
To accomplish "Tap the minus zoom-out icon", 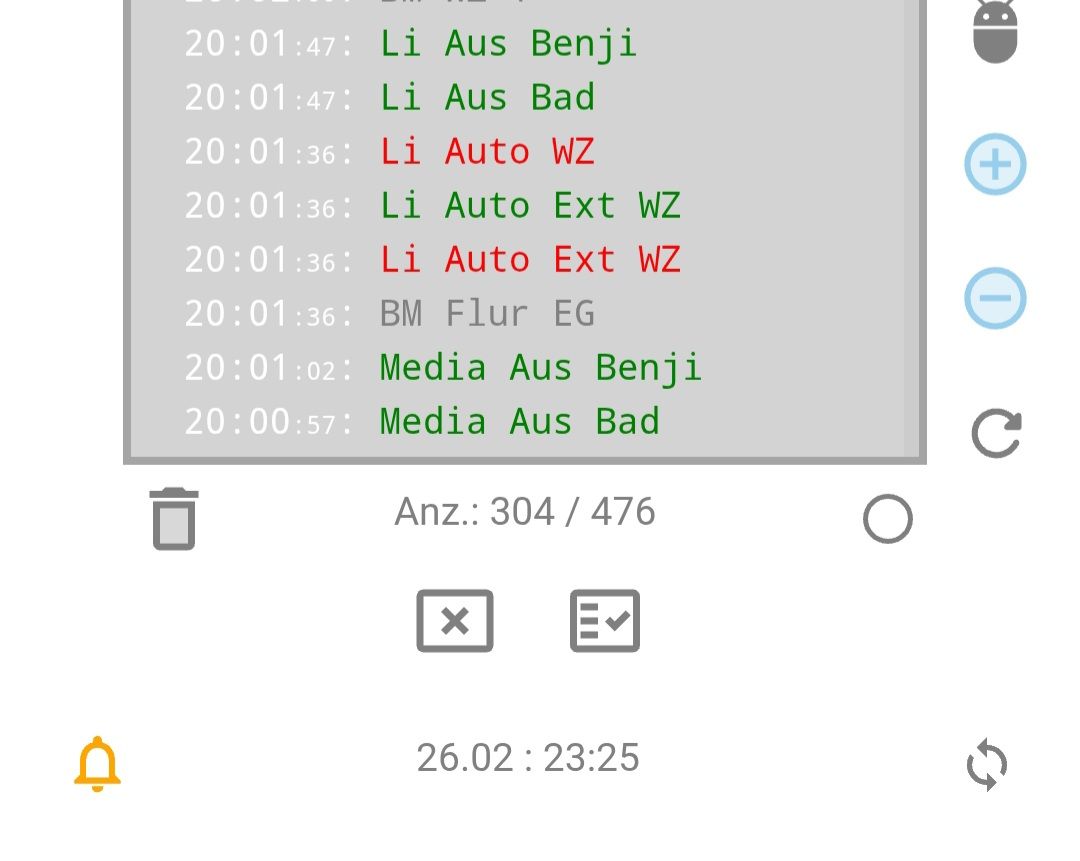I will pyautogui.click(x=995, y=298).
